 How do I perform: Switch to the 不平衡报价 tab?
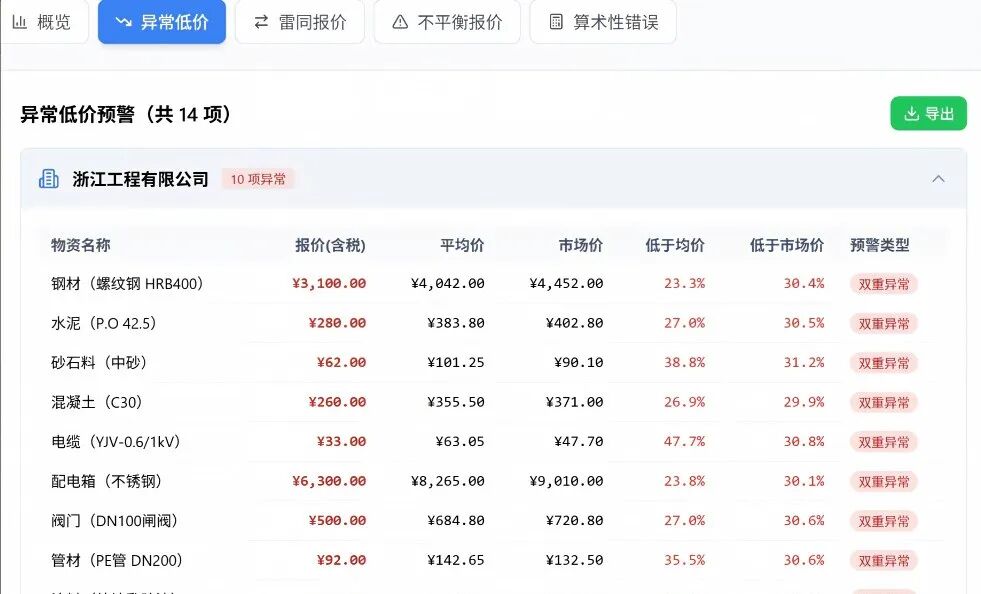(447, 22)
